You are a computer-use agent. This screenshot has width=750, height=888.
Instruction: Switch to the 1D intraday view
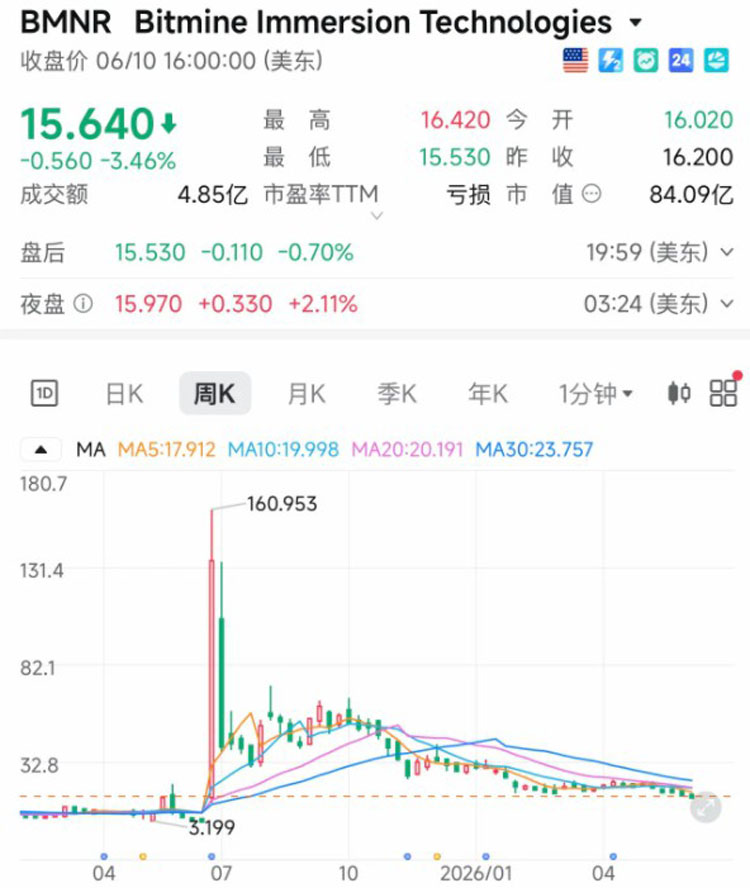click(x=44, y=393)
